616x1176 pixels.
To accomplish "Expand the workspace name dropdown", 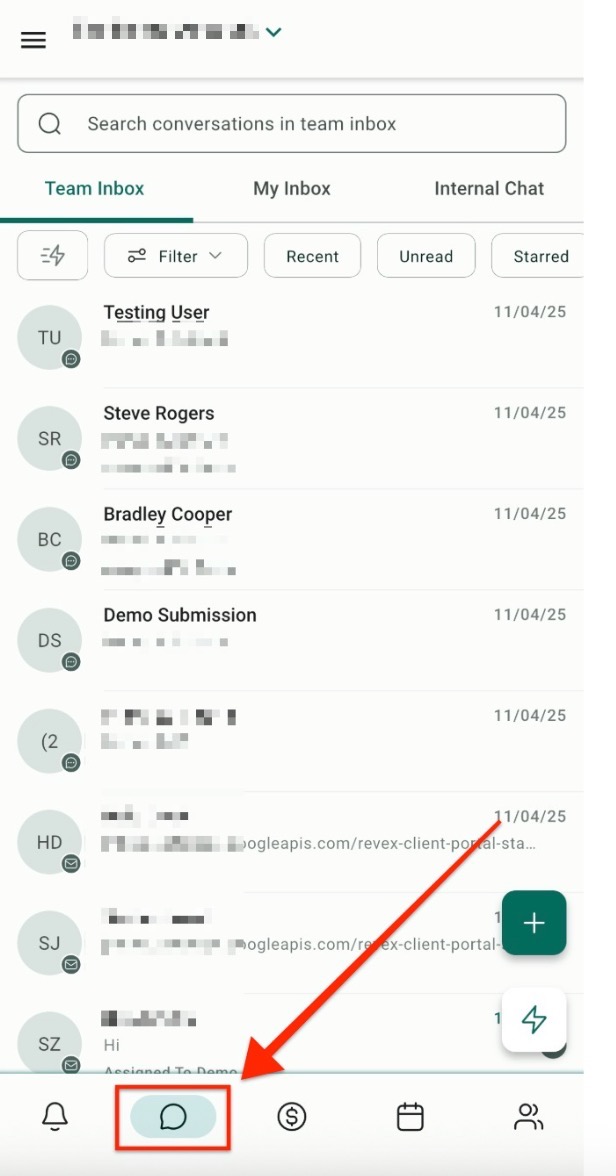I will [274, 33].
